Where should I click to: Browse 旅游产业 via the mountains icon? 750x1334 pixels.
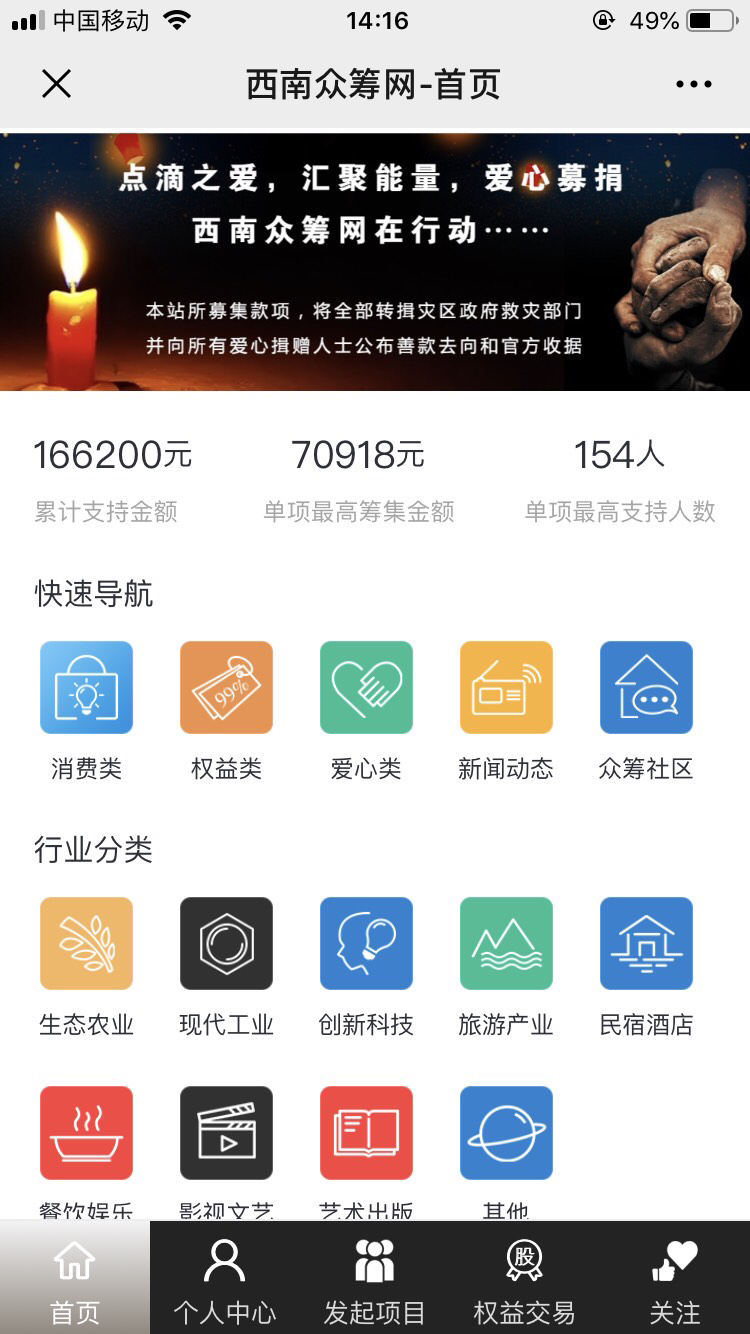pos(506,943)
